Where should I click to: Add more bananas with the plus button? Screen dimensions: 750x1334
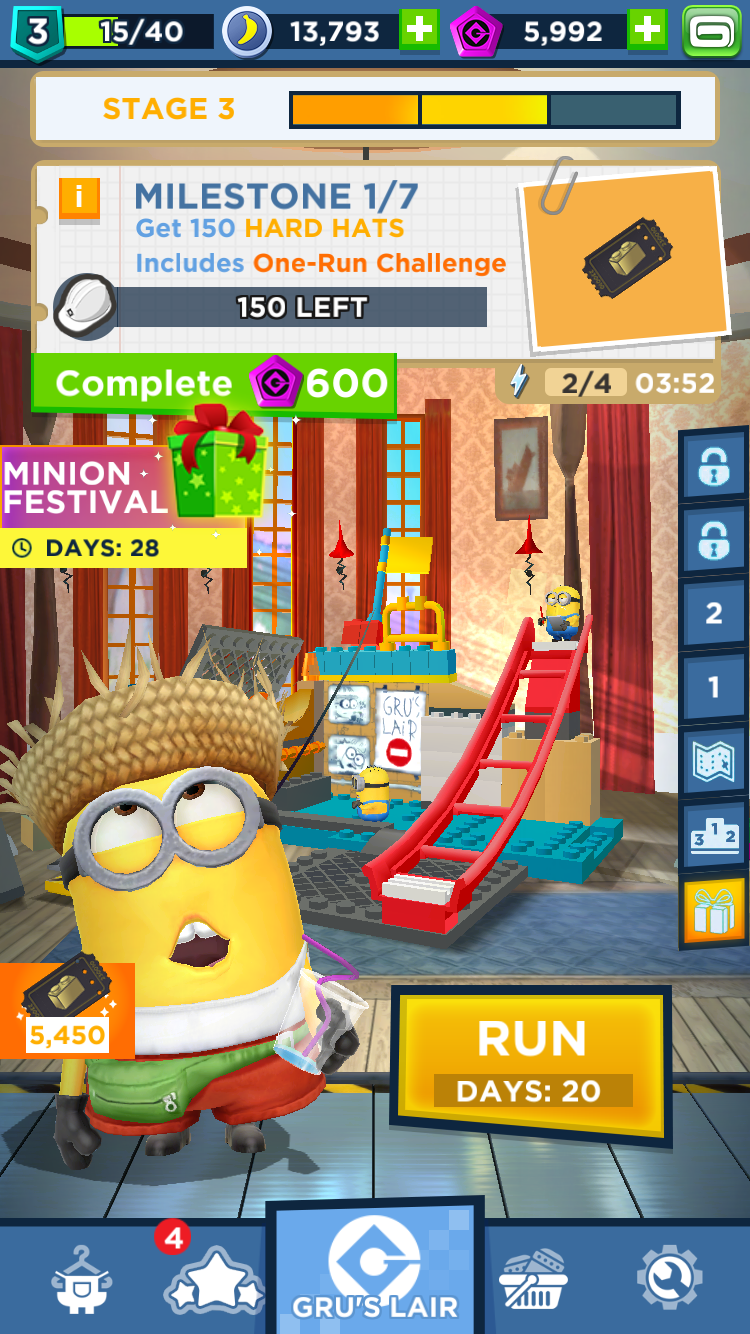(419, 31)
